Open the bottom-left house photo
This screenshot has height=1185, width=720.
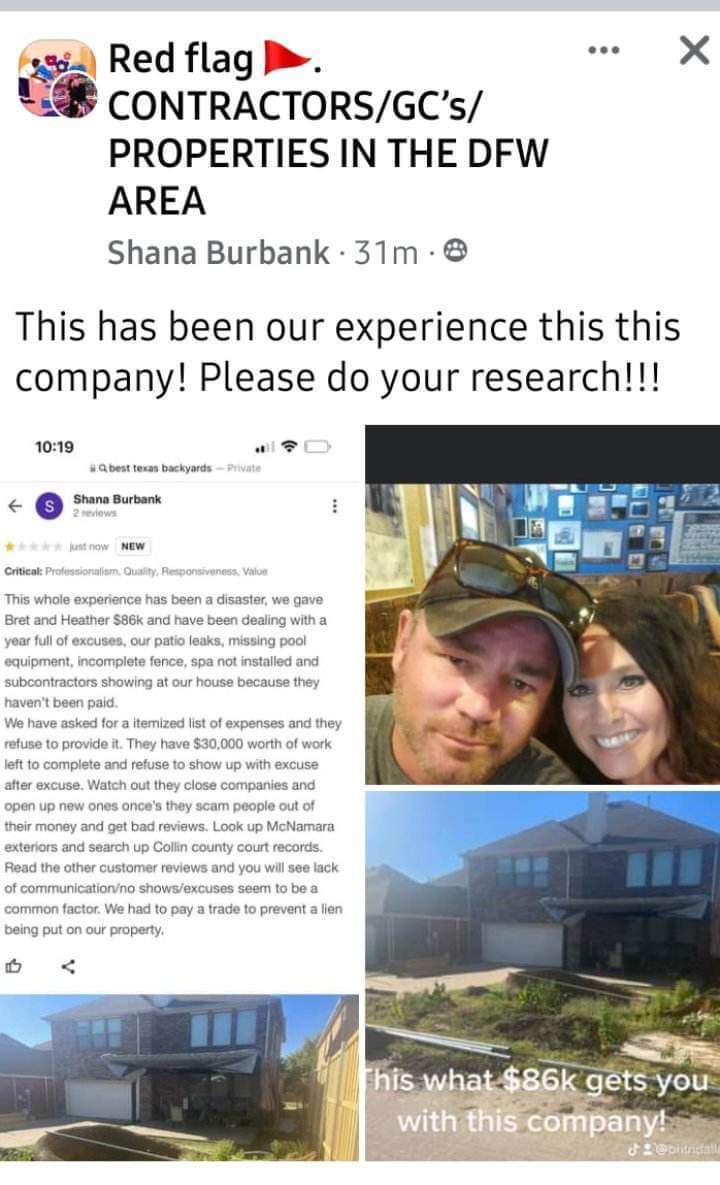[178, 1076]
